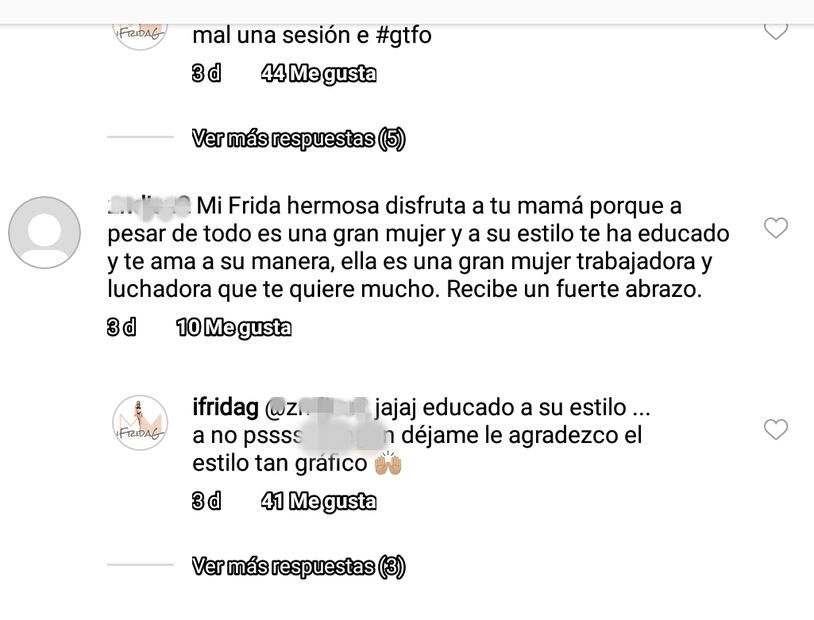The image size is (814, 620).
Task: Expand the 3 more replies
Action: click(x=298, y=567)
